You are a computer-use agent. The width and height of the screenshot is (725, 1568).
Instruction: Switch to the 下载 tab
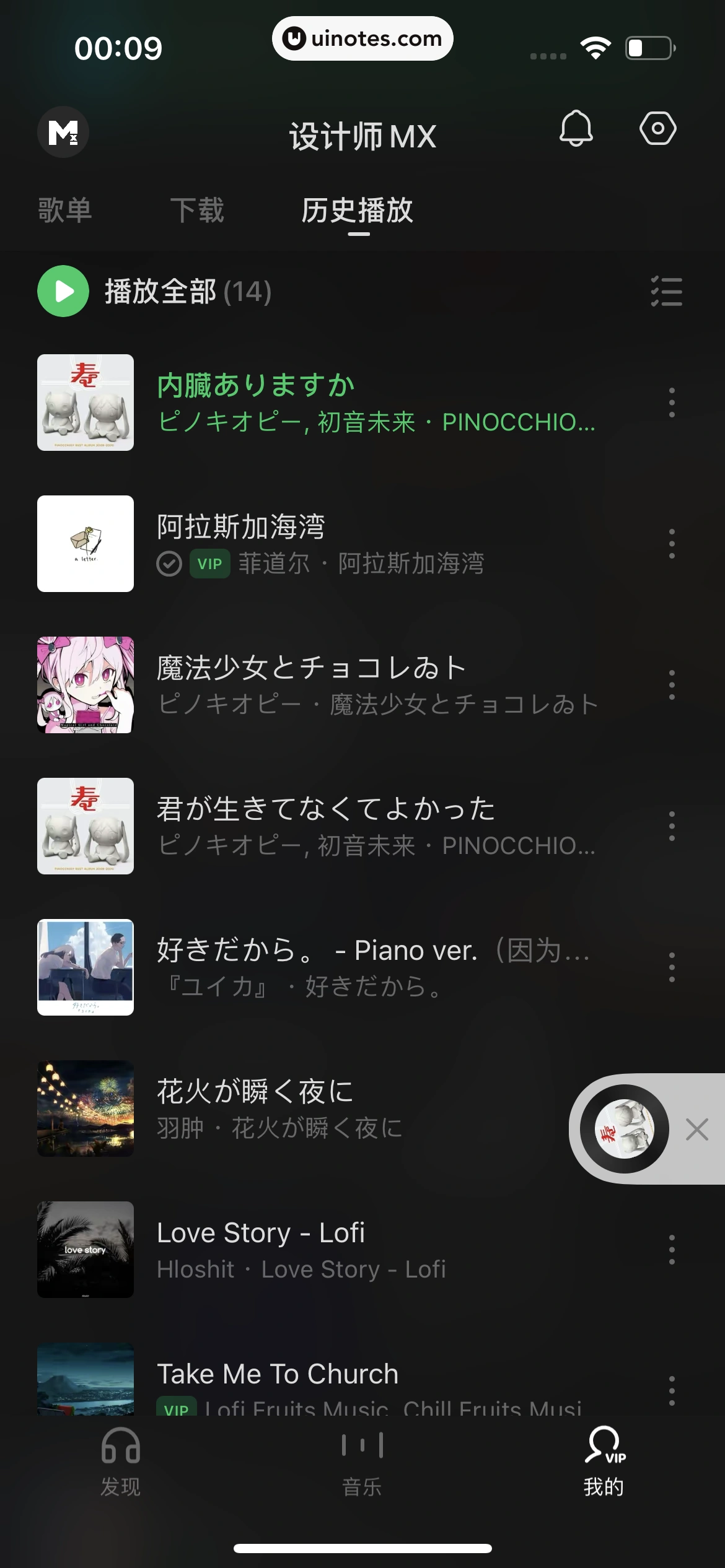197,210
